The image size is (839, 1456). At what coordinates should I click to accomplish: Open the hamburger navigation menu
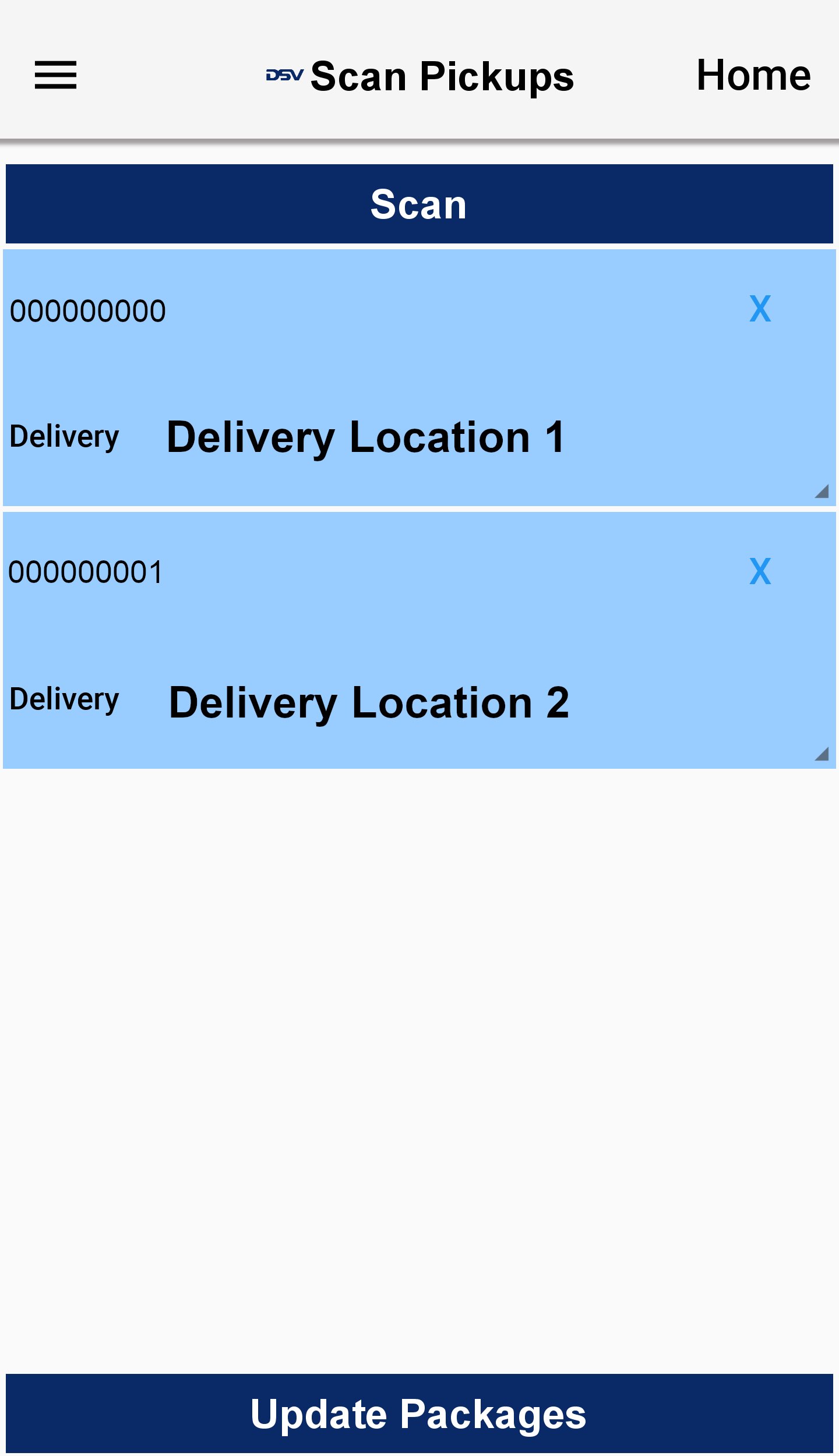pyautogui.click(x=57, y=75)
